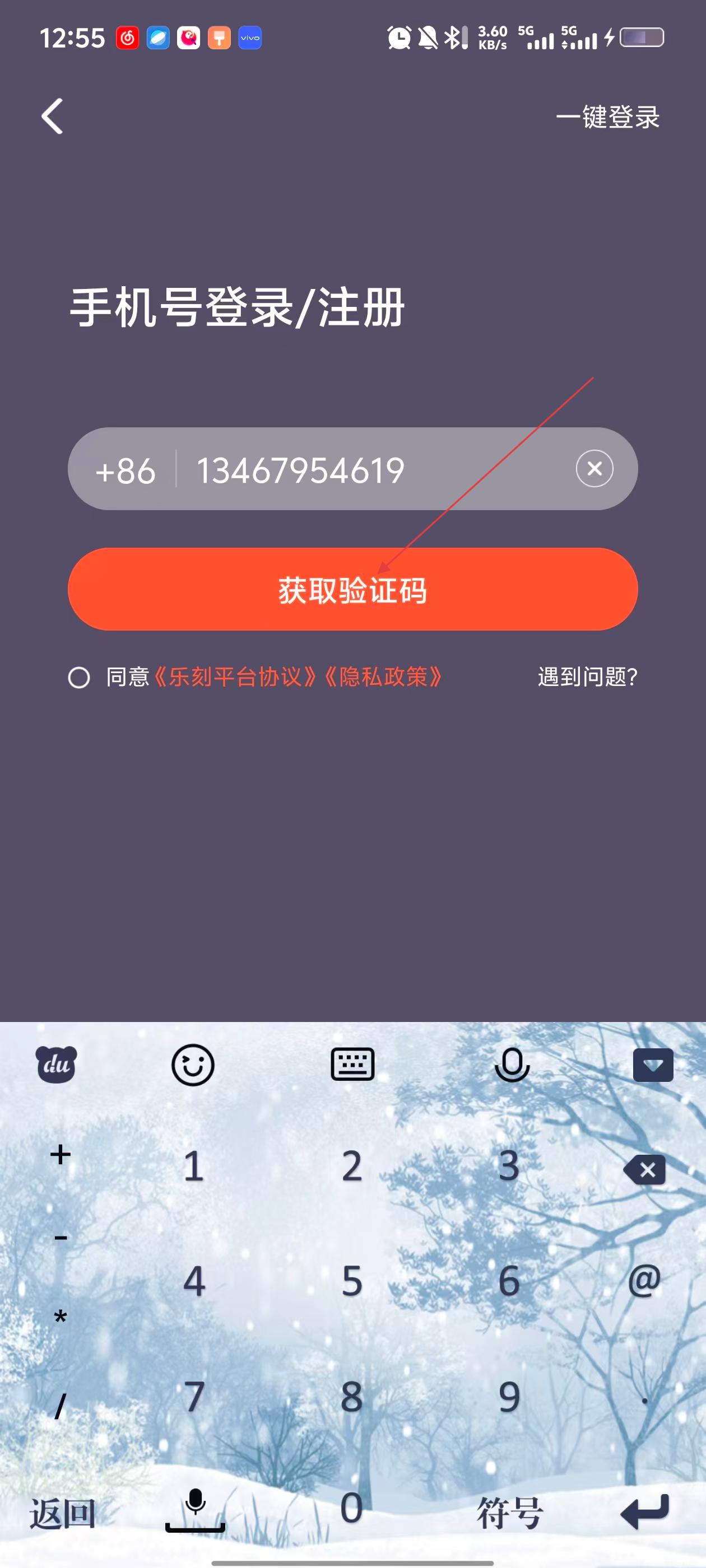Open the 《隐私政策》 privacy policy link
This screenshot has height=1568, width=706.
point(383,677)
